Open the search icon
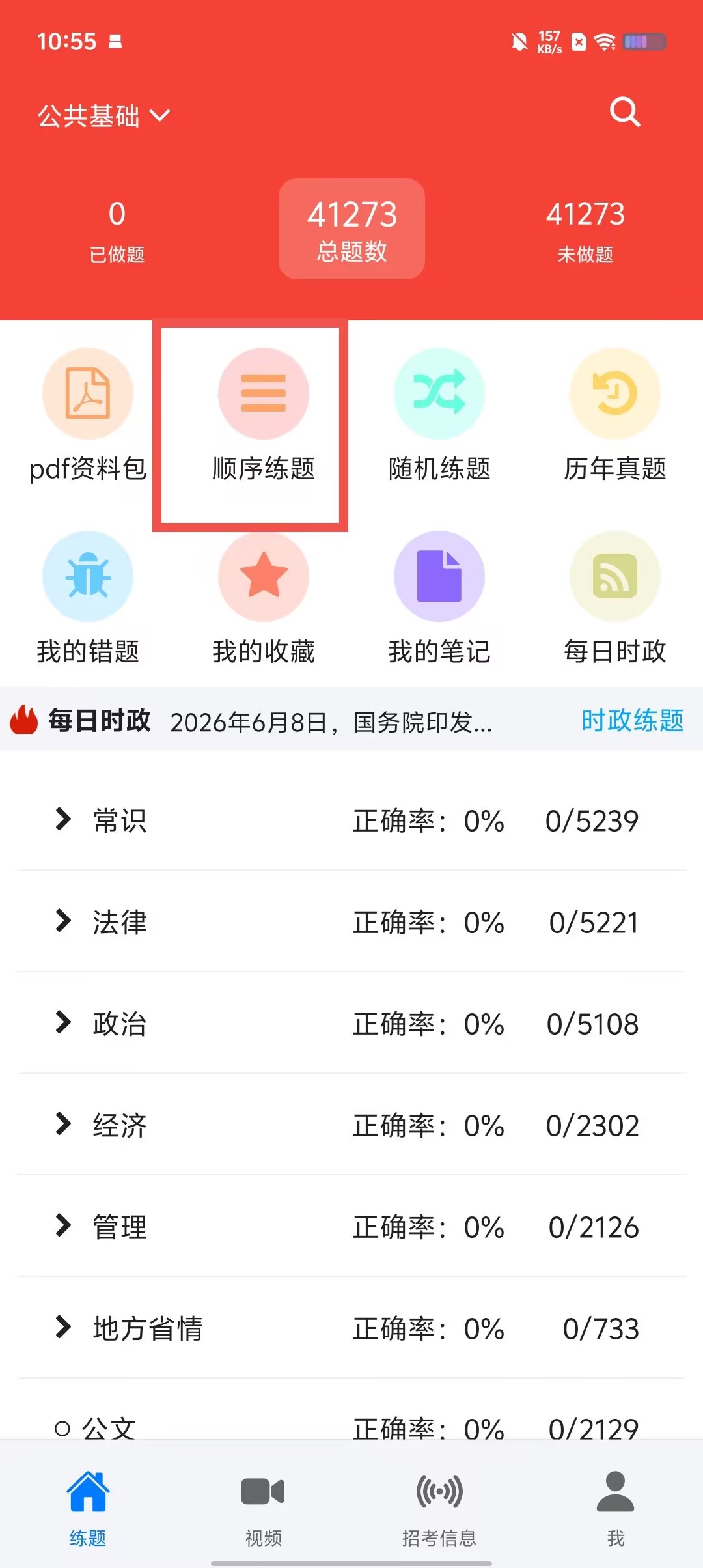 coord(625,112)
